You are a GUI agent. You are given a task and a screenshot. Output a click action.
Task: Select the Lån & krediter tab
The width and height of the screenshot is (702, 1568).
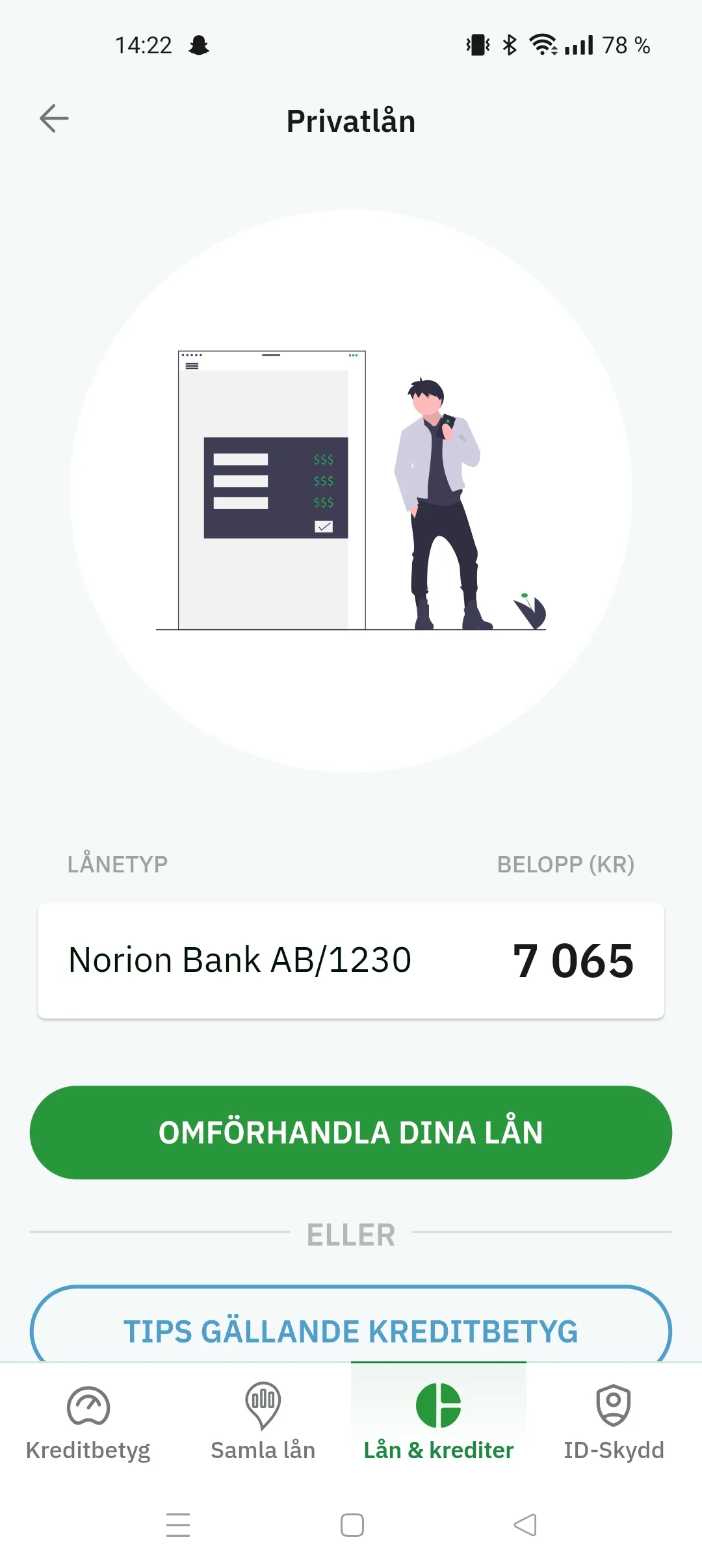(x=439, y=1422)
